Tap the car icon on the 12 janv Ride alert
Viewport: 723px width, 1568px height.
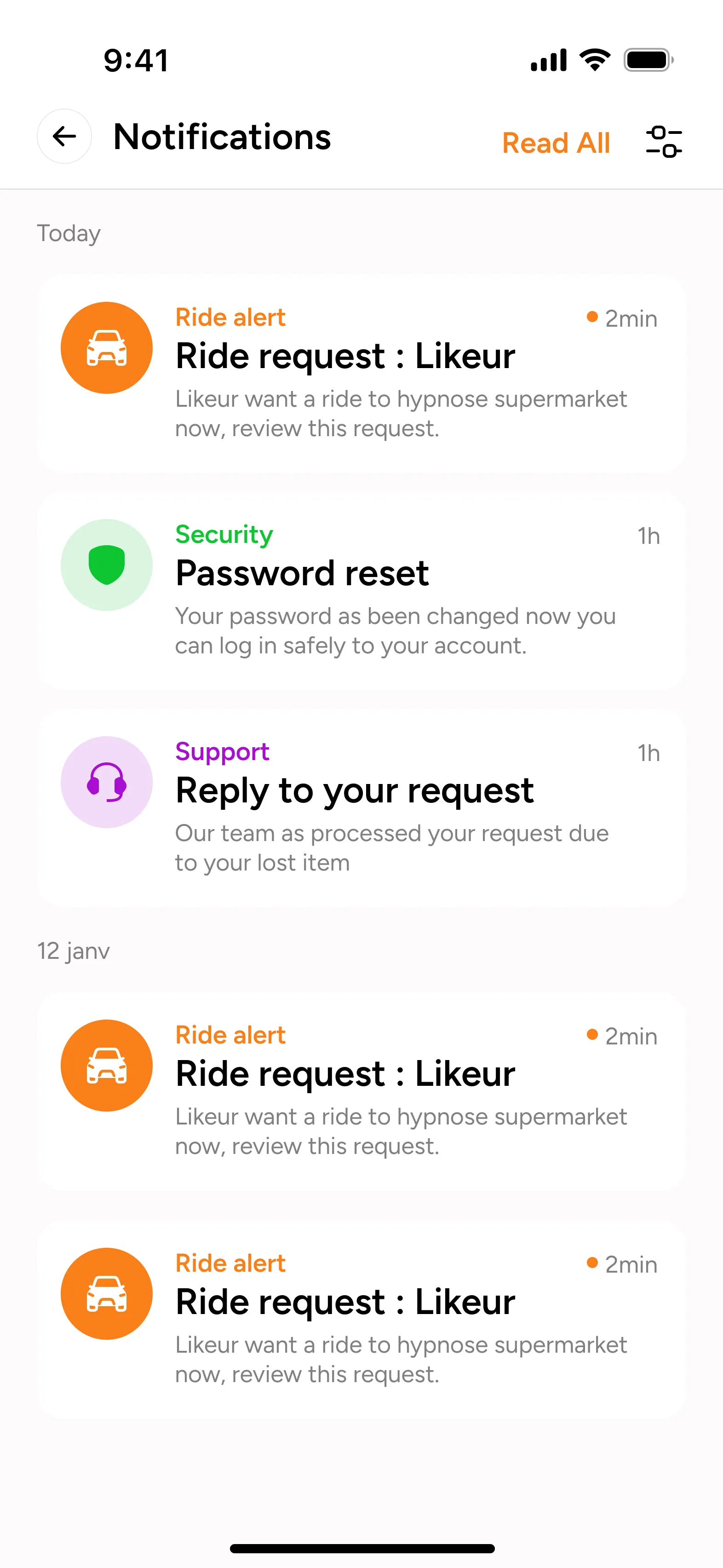click(107, 1065)
